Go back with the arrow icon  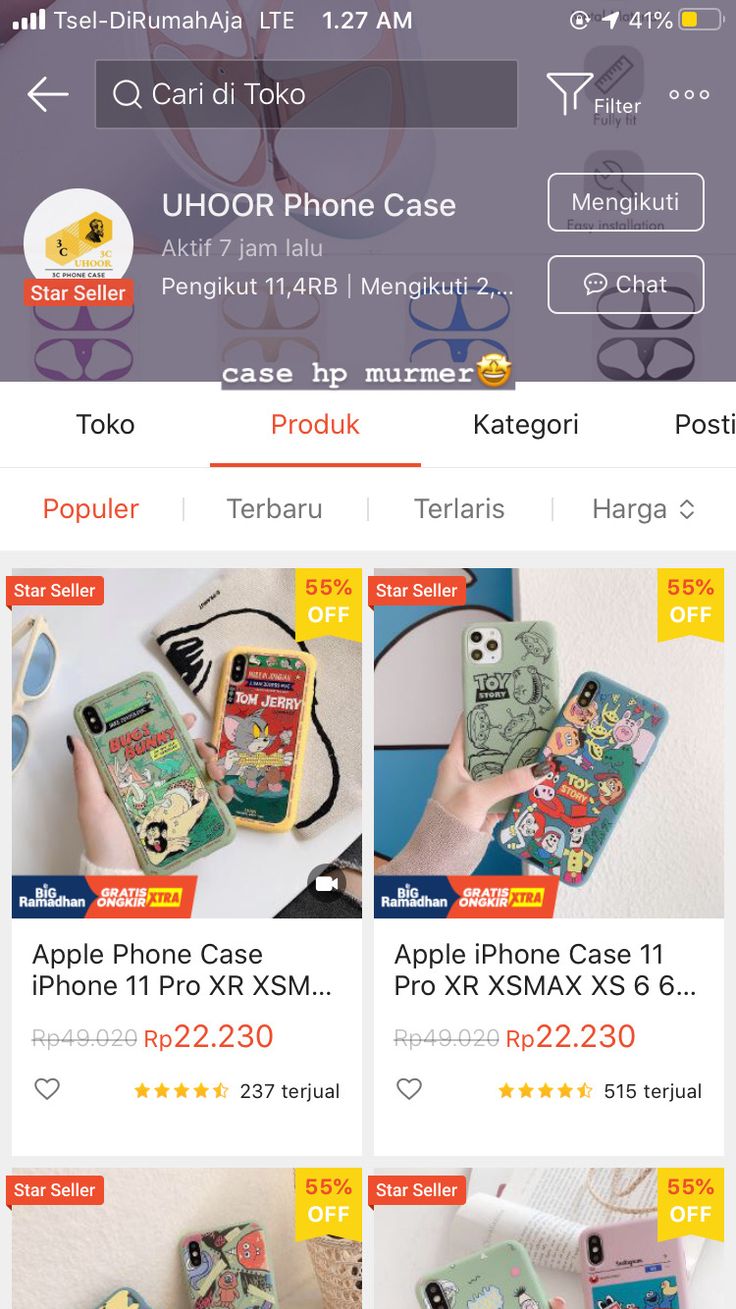click(x=47, y=95)
